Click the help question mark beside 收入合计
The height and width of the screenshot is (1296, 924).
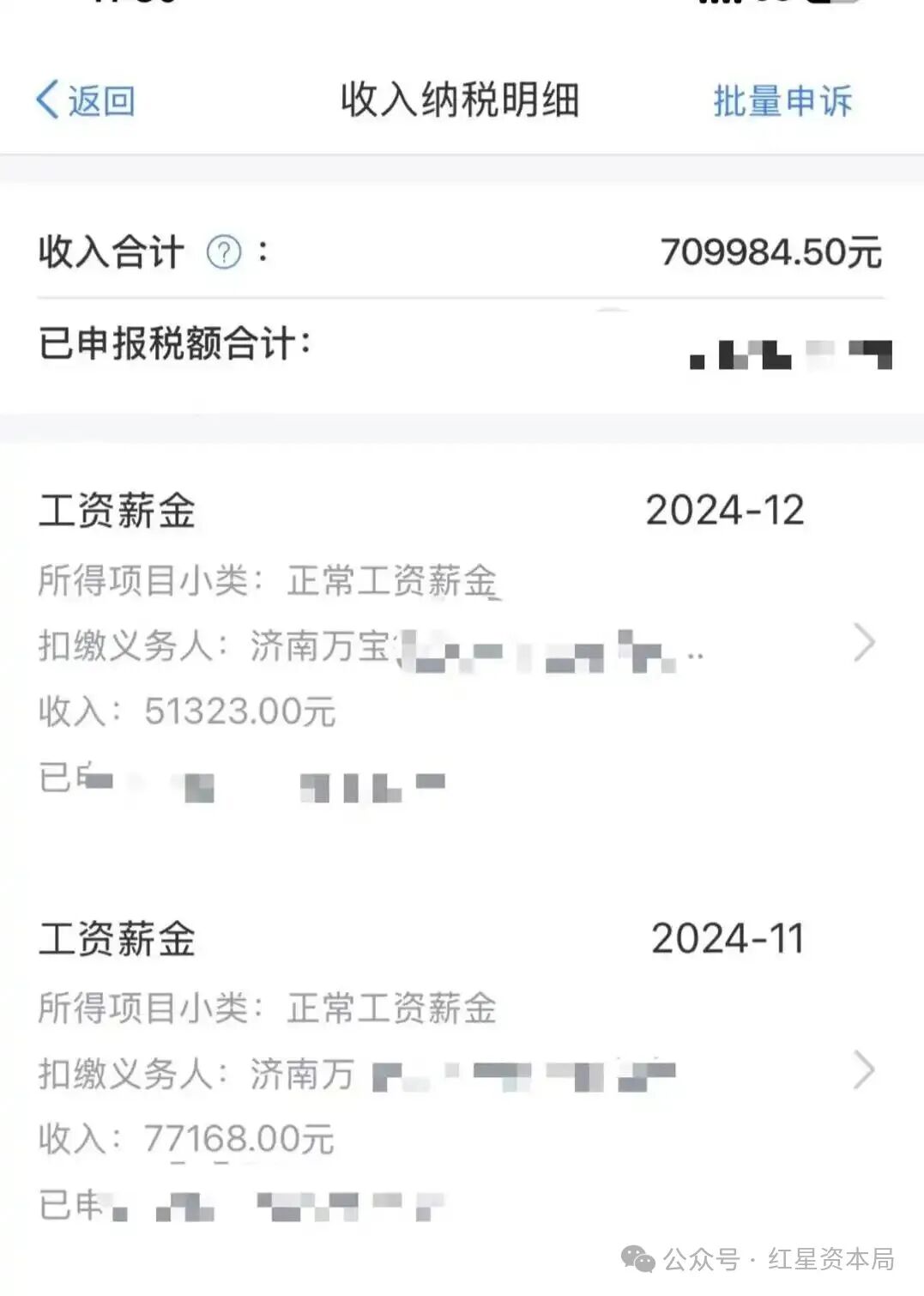tap(223, 253)
